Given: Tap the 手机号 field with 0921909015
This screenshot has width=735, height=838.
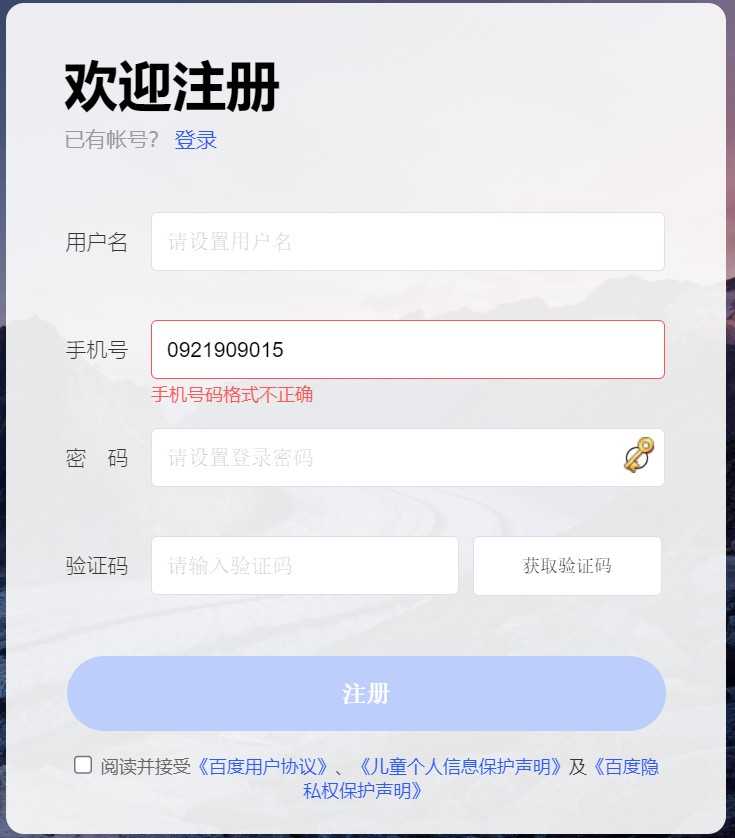Looking at the screenshot, I should [407, 350].
